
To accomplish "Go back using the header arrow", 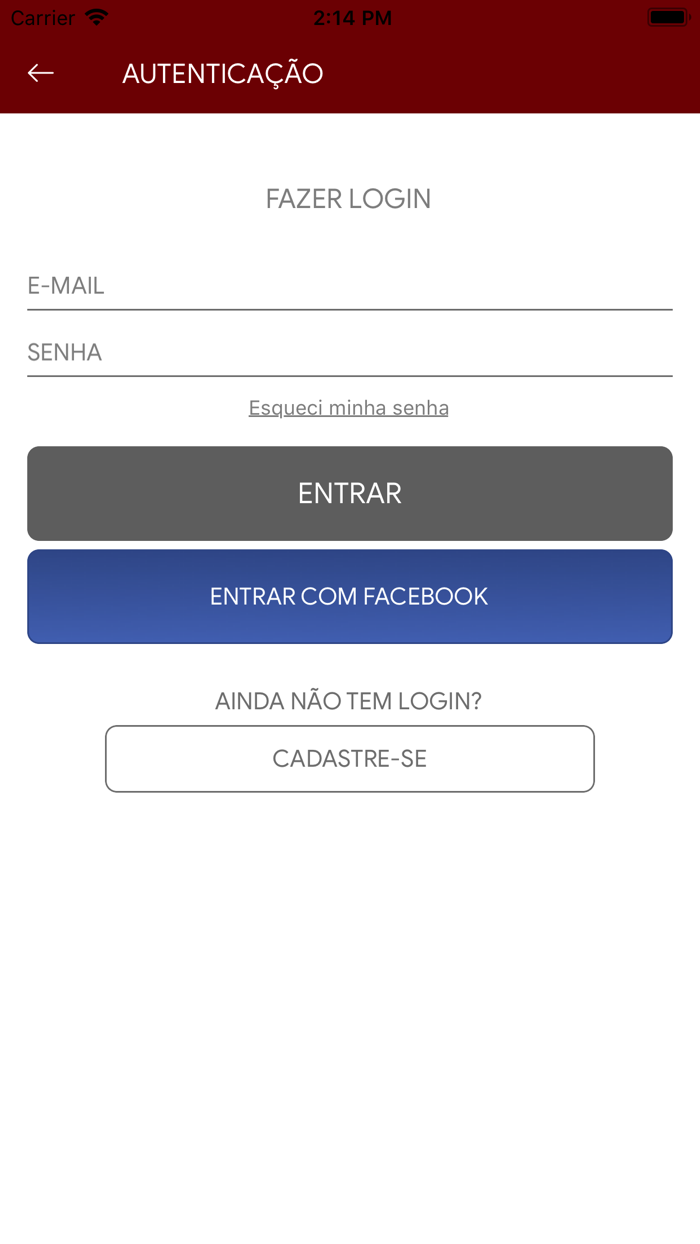I will point(41,73).
